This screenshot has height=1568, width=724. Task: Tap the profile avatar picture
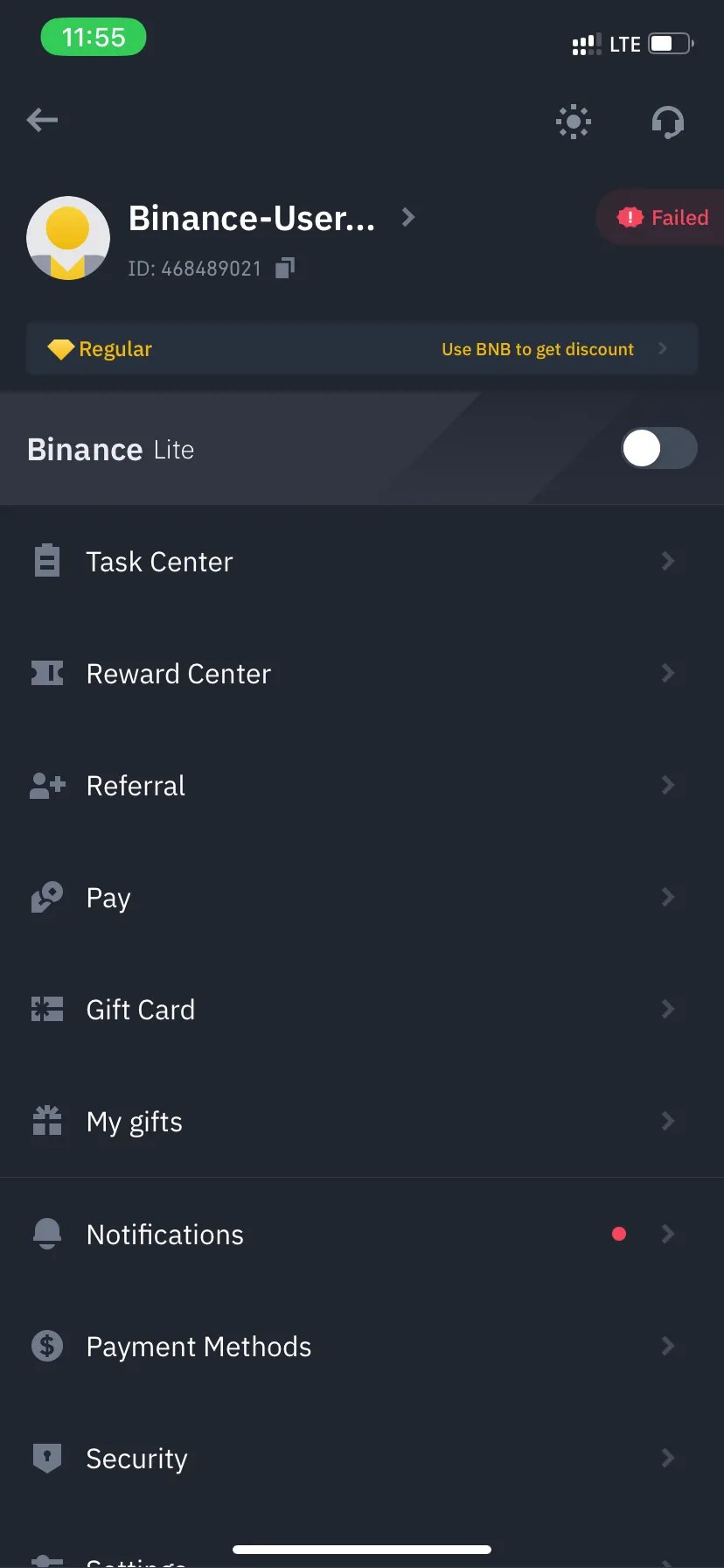[67, 237]
